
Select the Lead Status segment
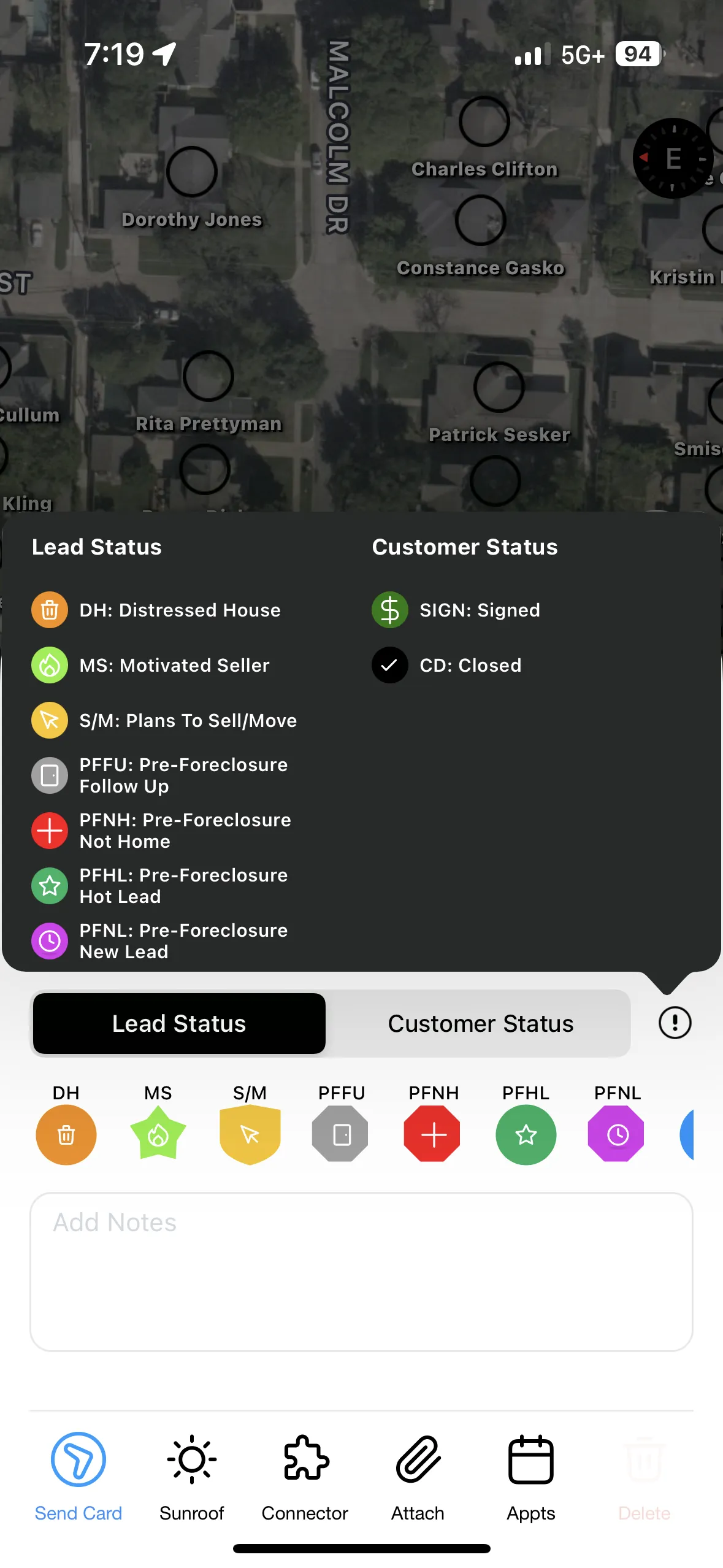tap(179, 1023)
